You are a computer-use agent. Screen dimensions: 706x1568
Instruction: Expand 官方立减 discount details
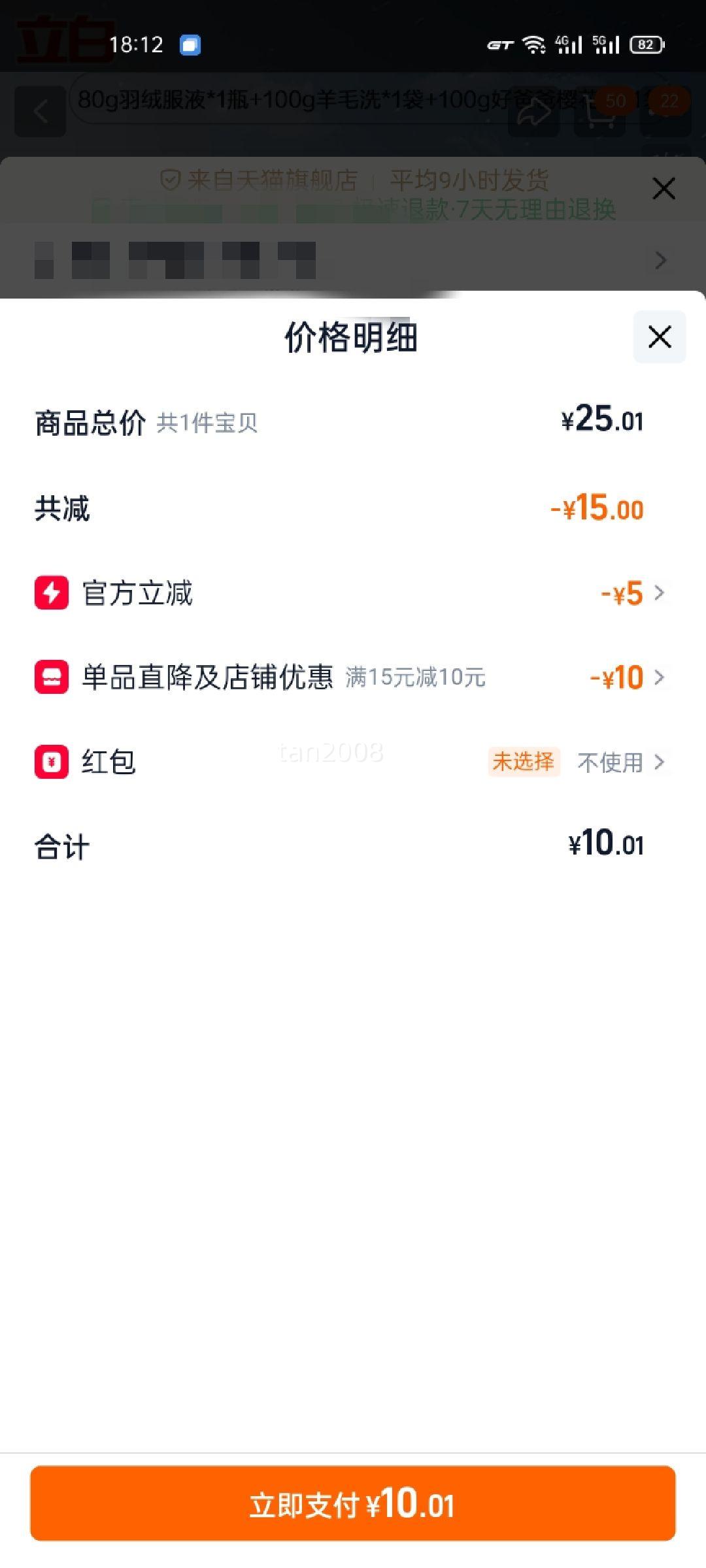pyautogui.click(x=660, y=593)
